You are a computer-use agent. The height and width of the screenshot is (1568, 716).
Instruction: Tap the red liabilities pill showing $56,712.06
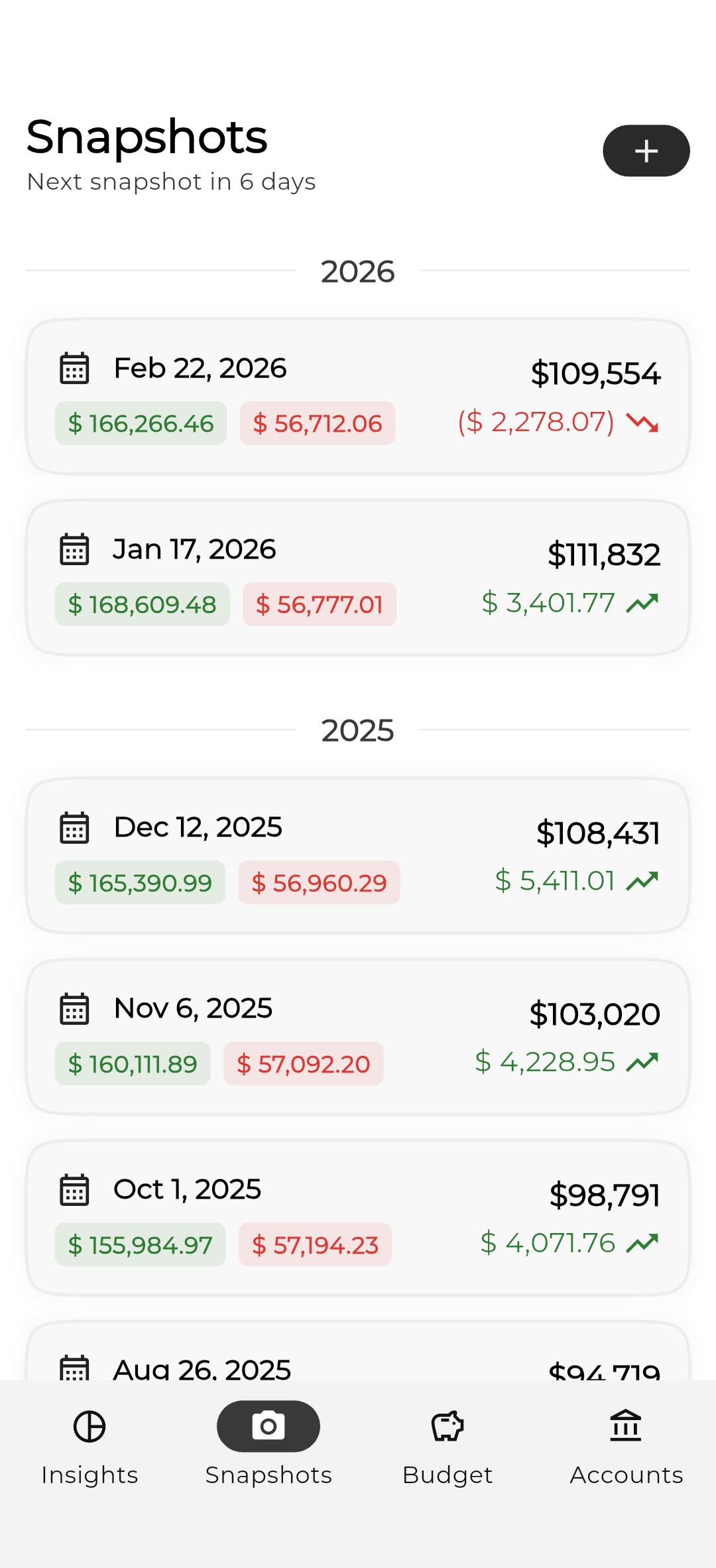pos(317,423)
